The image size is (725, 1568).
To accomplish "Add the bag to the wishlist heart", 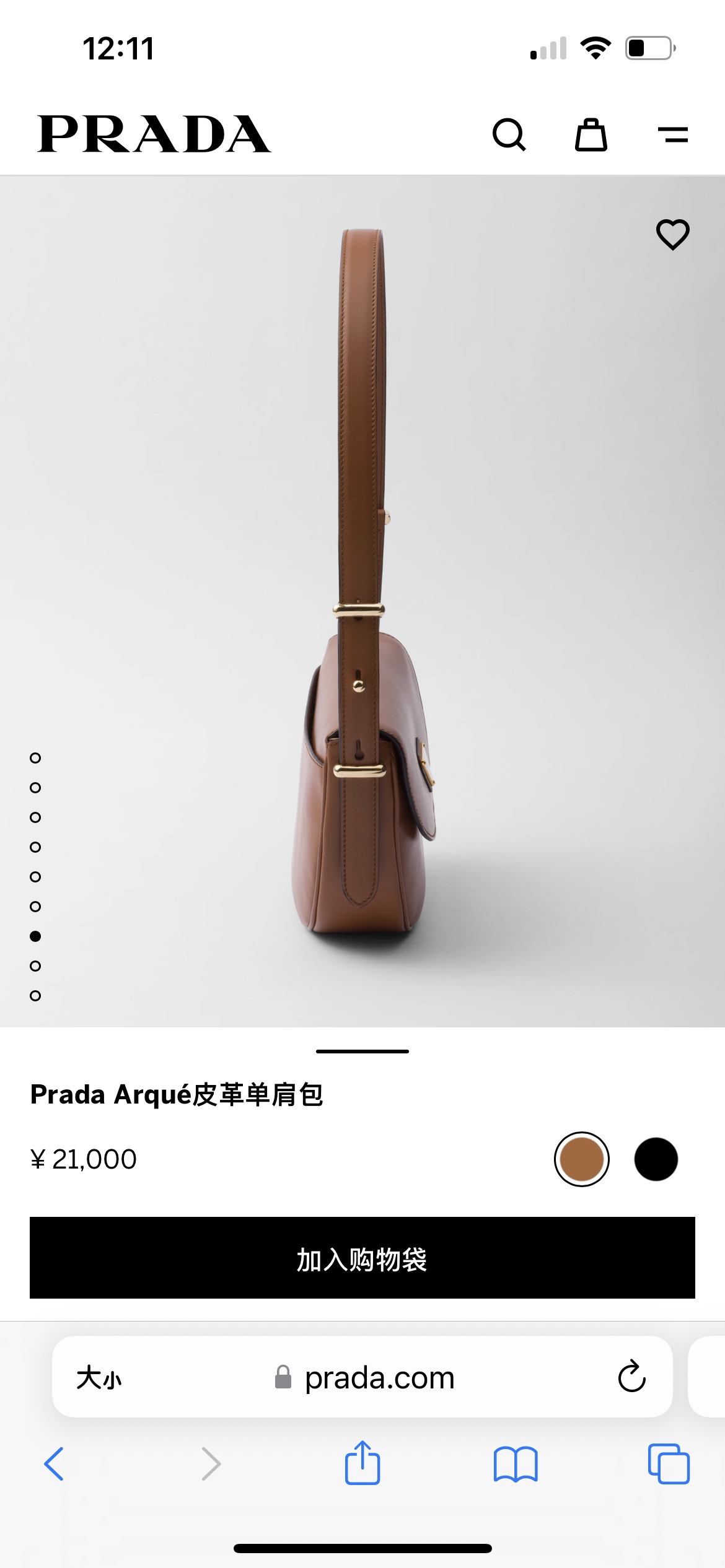I will [x=673, y=234].
